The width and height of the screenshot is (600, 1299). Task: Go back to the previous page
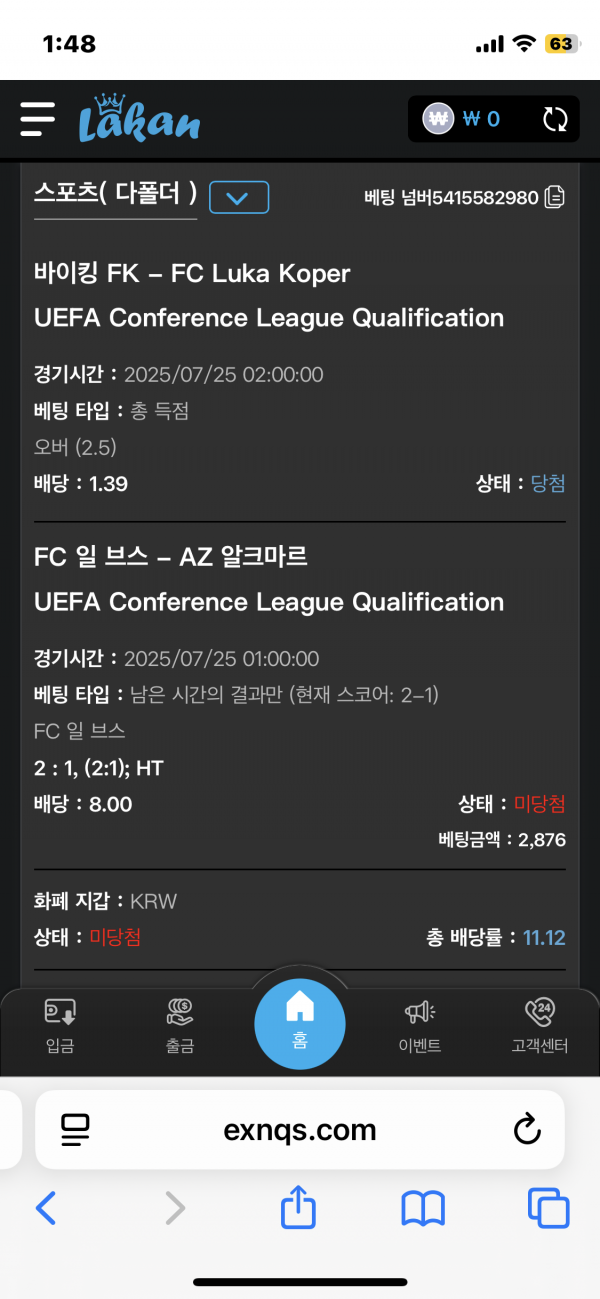click(46, 1209)
